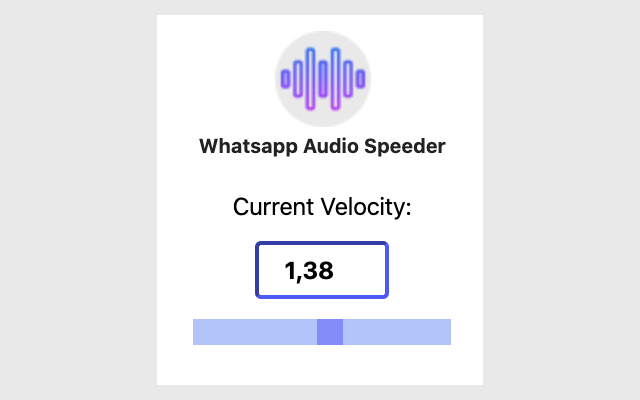This screenshot has width=640, height=400.
Task: Tap the velocity slider handle
Action: tap(330, 332)
